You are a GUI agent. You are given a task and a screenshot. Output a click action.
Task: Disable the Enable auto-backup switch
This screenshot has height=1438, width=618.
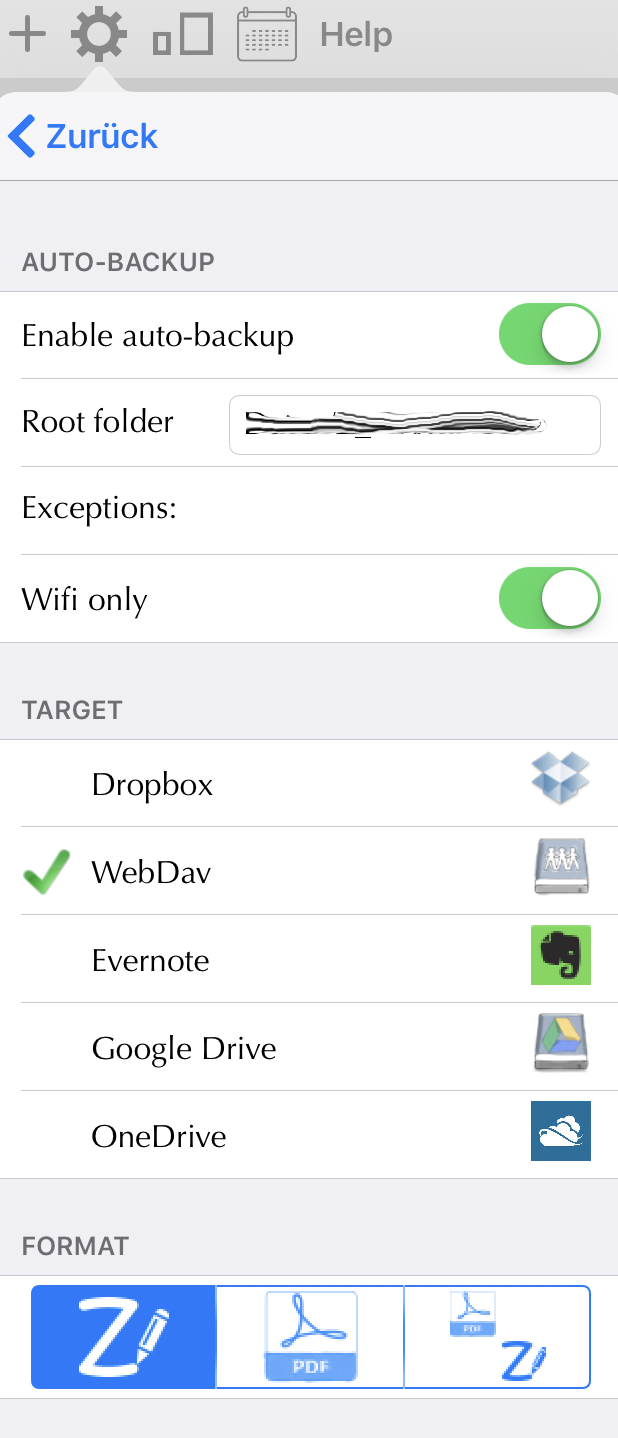pyautogui.click(x=549, y=336)
